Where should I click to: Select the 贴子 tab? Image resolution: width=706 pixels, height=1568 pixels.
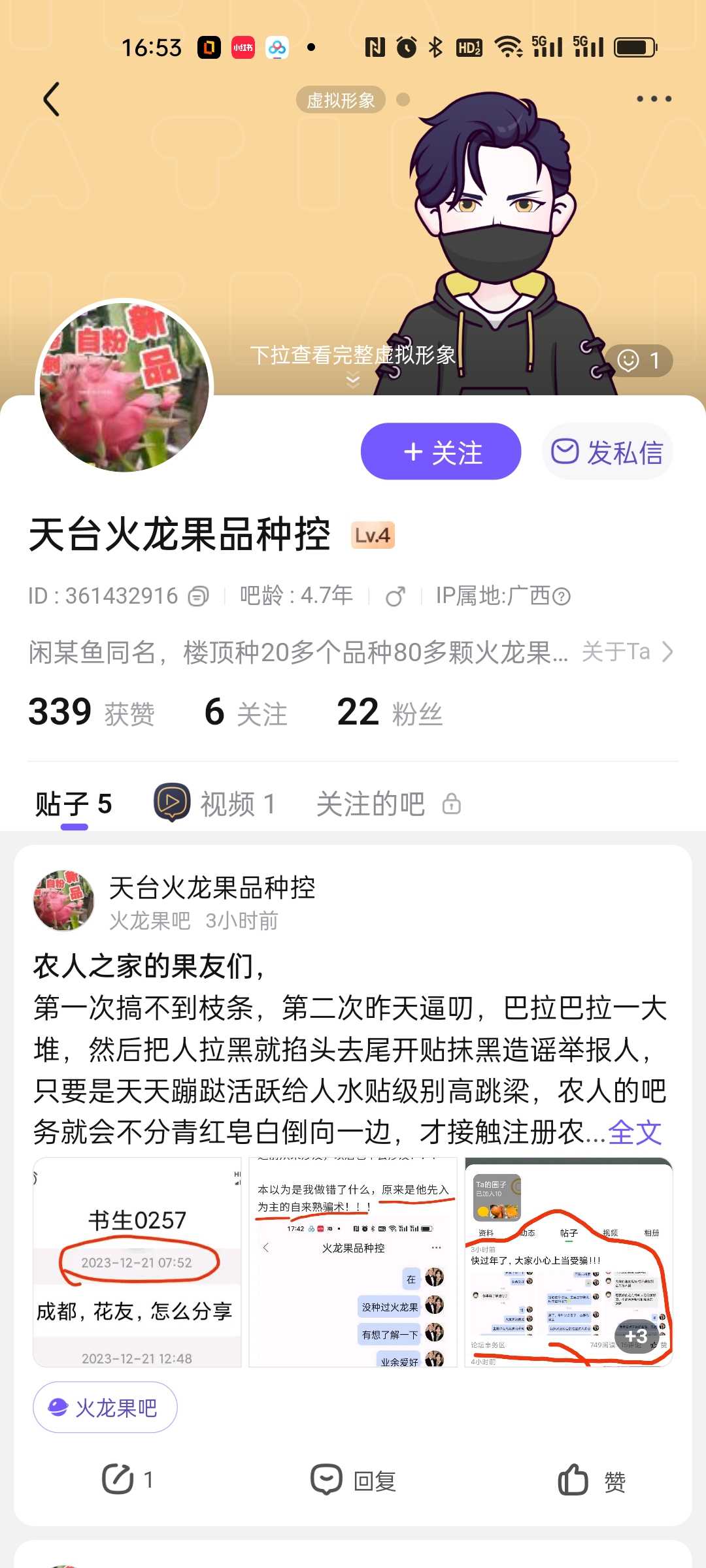(x=73, y=804)
